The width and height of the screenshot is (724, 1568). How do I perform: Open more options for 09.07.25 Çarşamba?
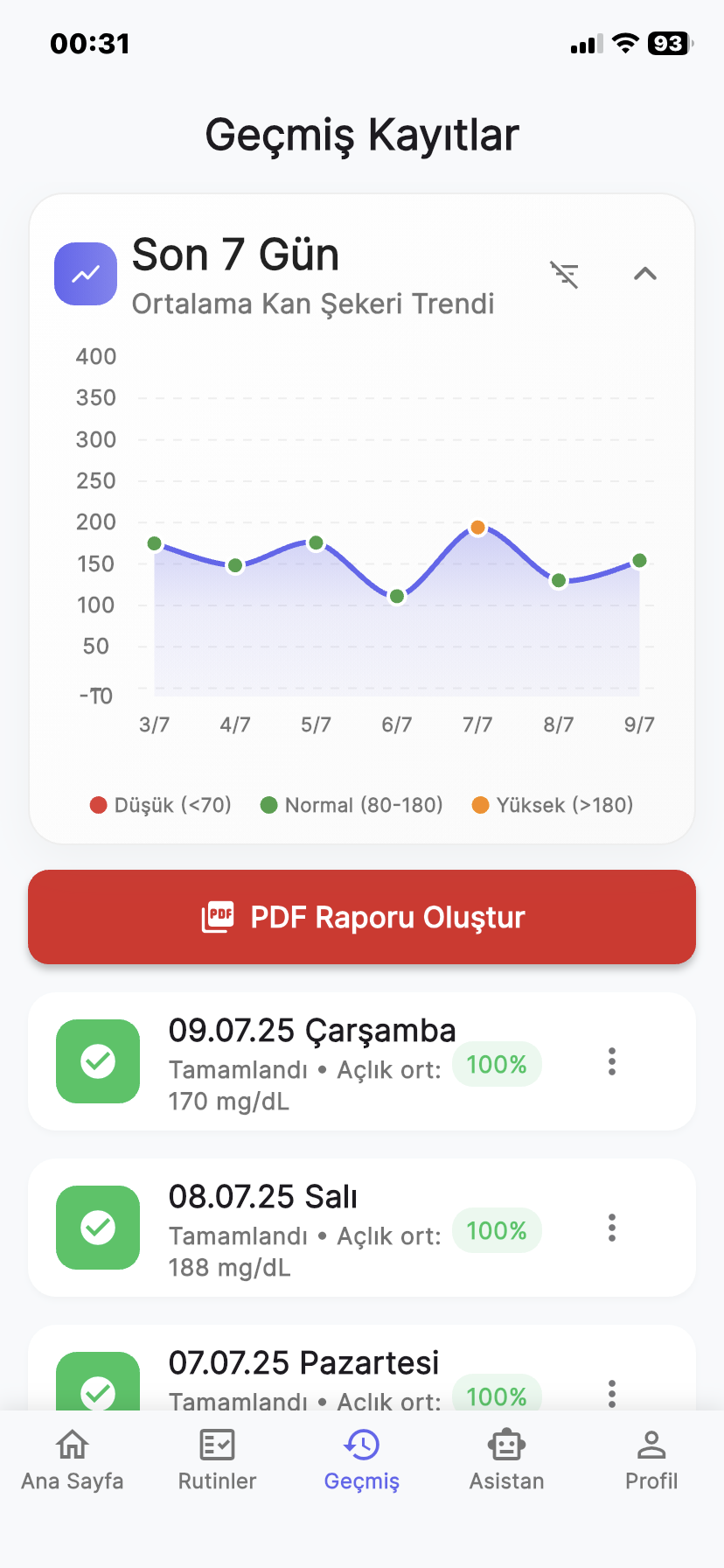[612, 1061]
